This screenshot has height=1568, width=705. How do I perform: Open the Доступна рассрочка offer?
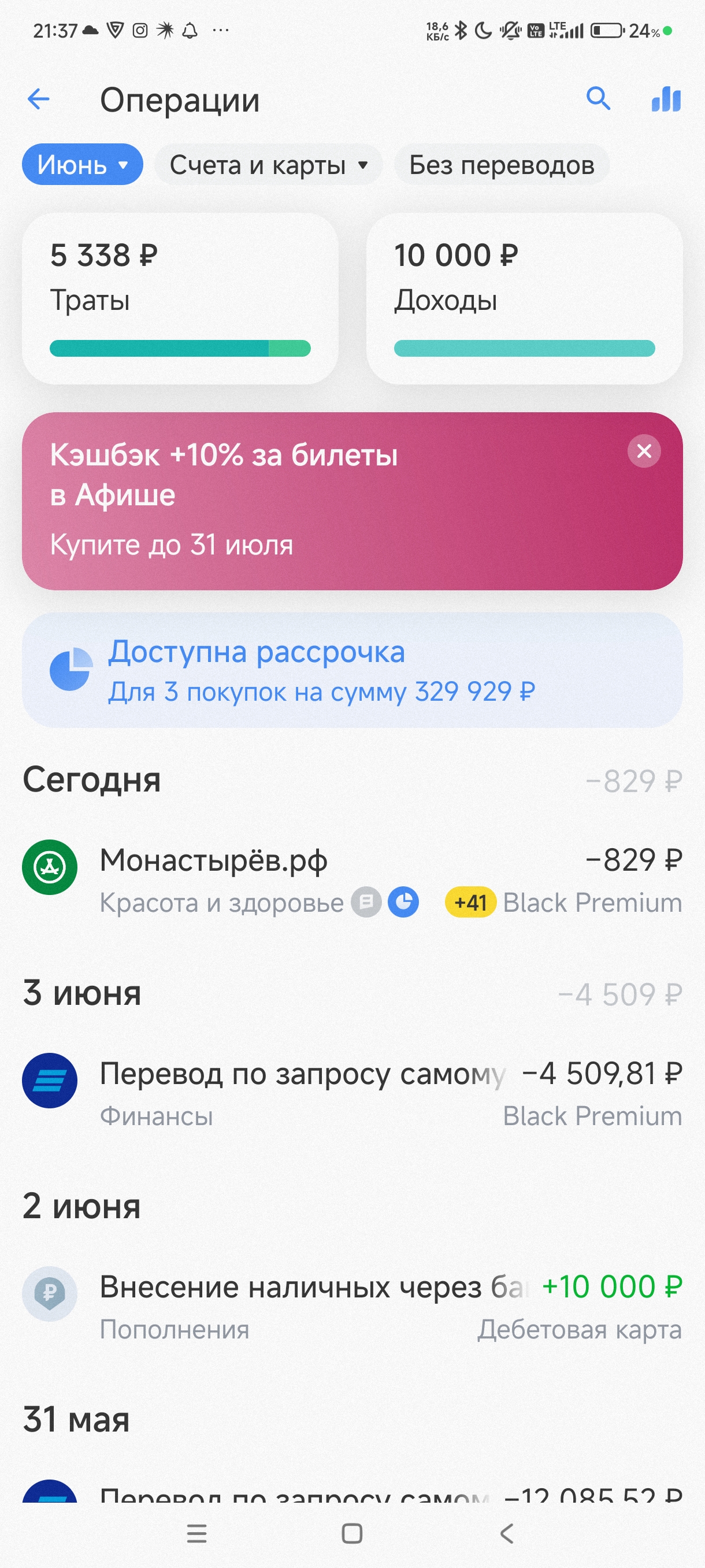coord(352,670)
